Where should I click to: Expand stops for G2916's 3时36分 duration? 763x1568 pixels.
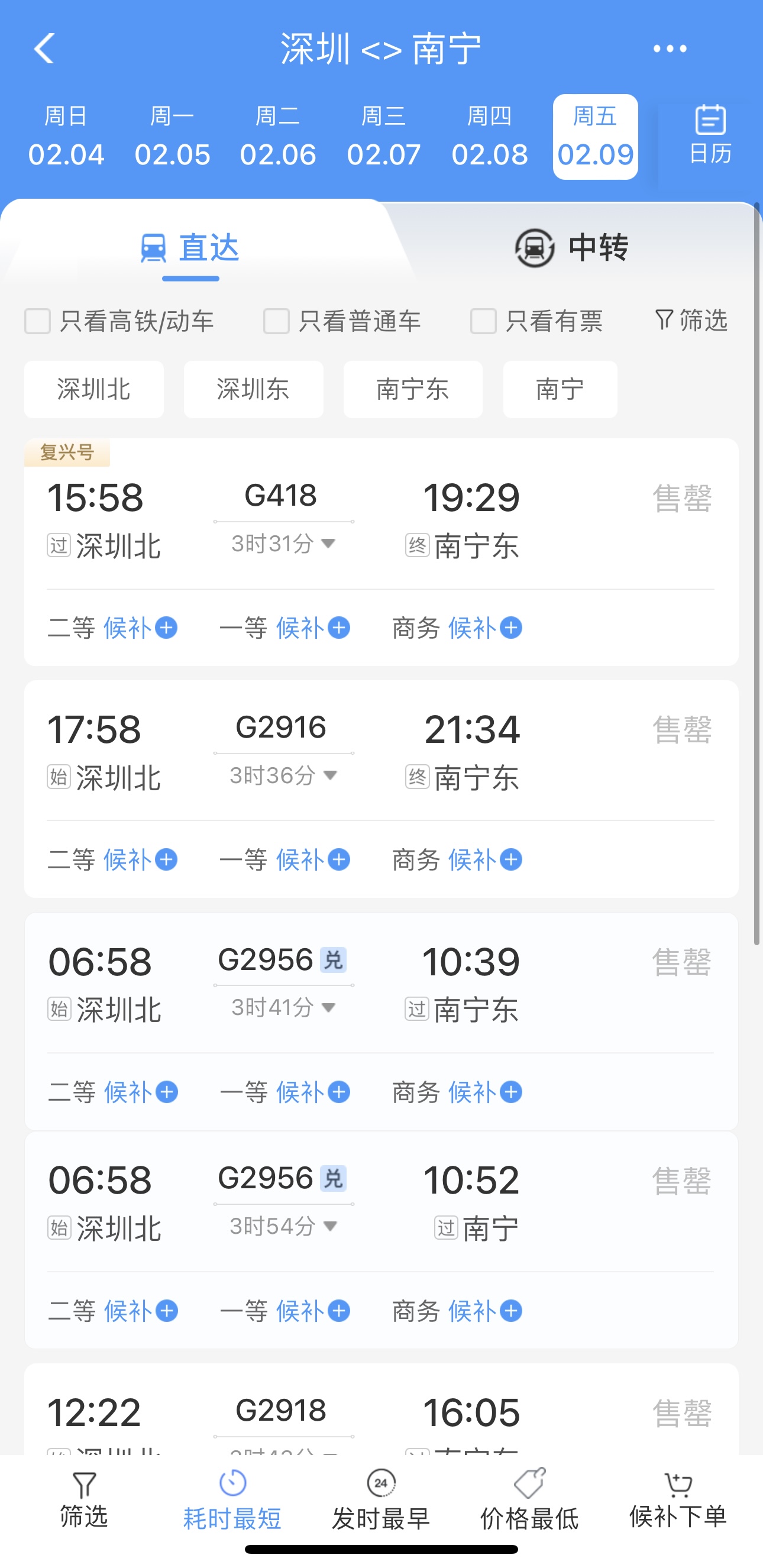point(283,775)
